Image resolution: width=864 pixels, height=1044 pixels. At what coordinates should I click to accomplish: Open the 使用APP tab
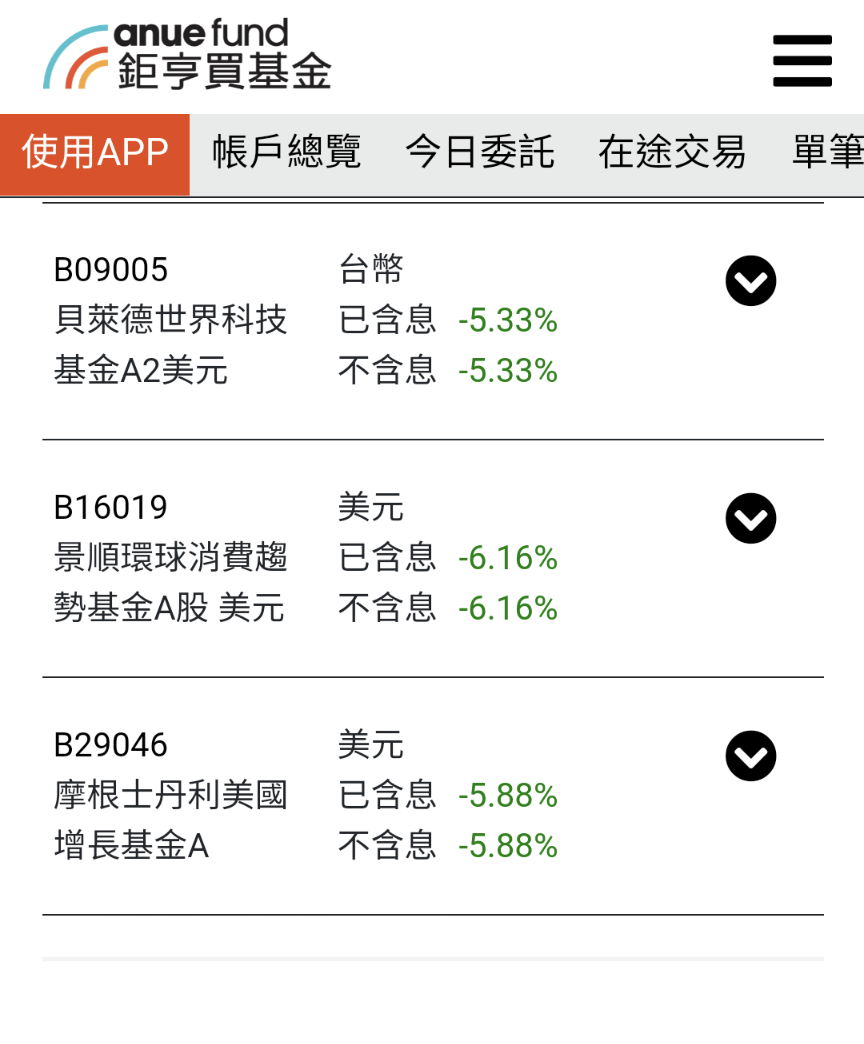[94, 152]
